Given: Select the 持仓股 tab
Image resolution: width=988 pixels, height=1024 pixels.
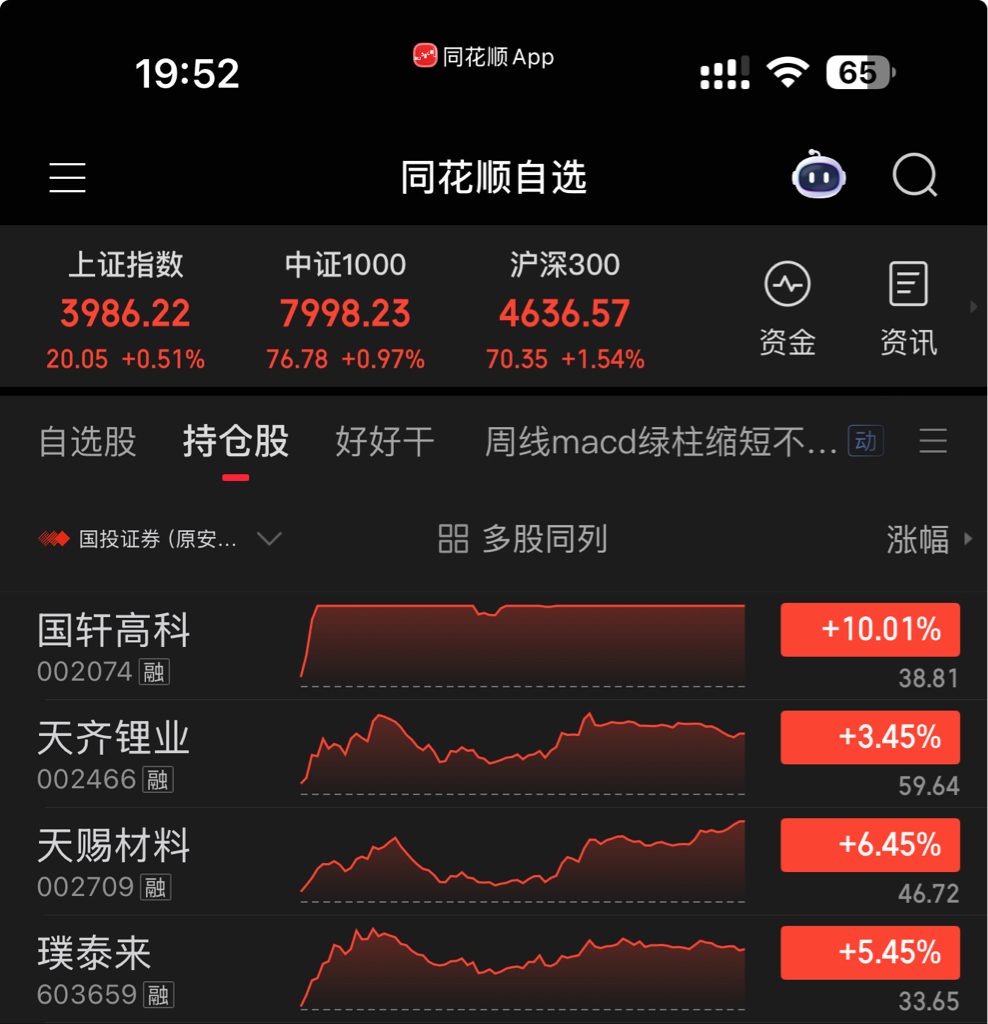Looking at the screenshot, I should (236, 441).
